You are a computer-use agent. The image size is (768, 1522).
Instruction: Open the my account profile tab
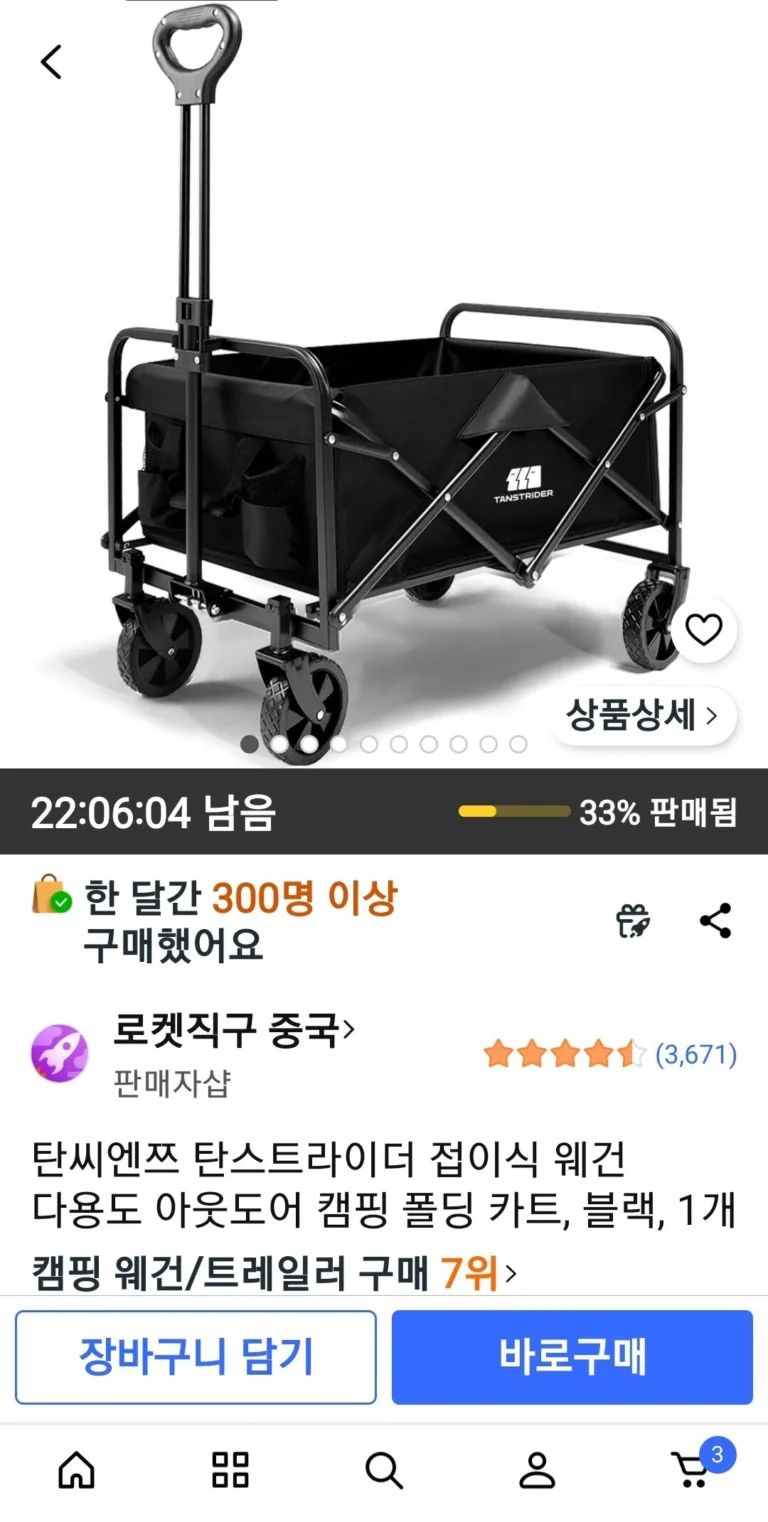[537, 1470]
